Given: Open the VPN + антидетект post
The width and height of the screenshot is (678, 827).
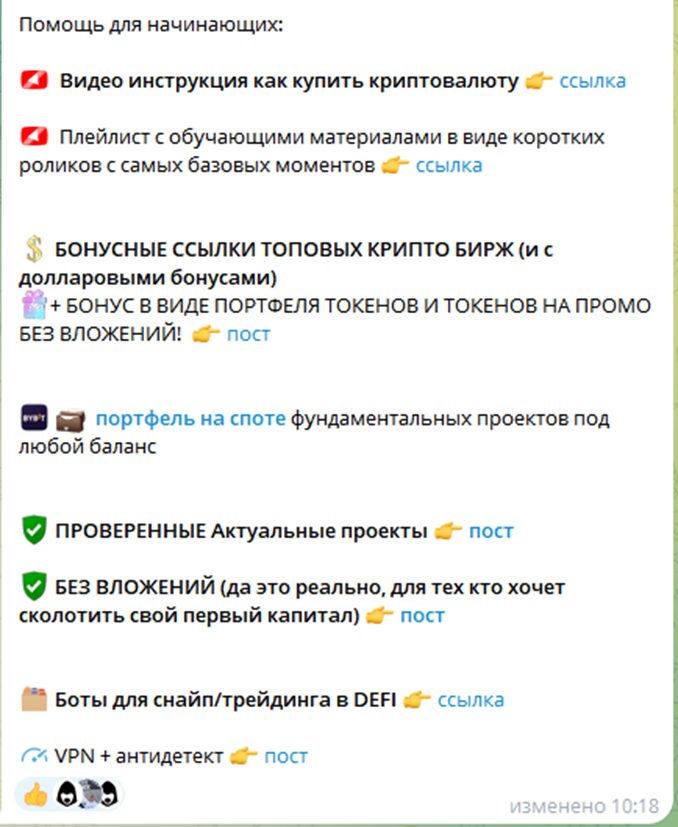Looking at the screenshot, I should (286, 756).
